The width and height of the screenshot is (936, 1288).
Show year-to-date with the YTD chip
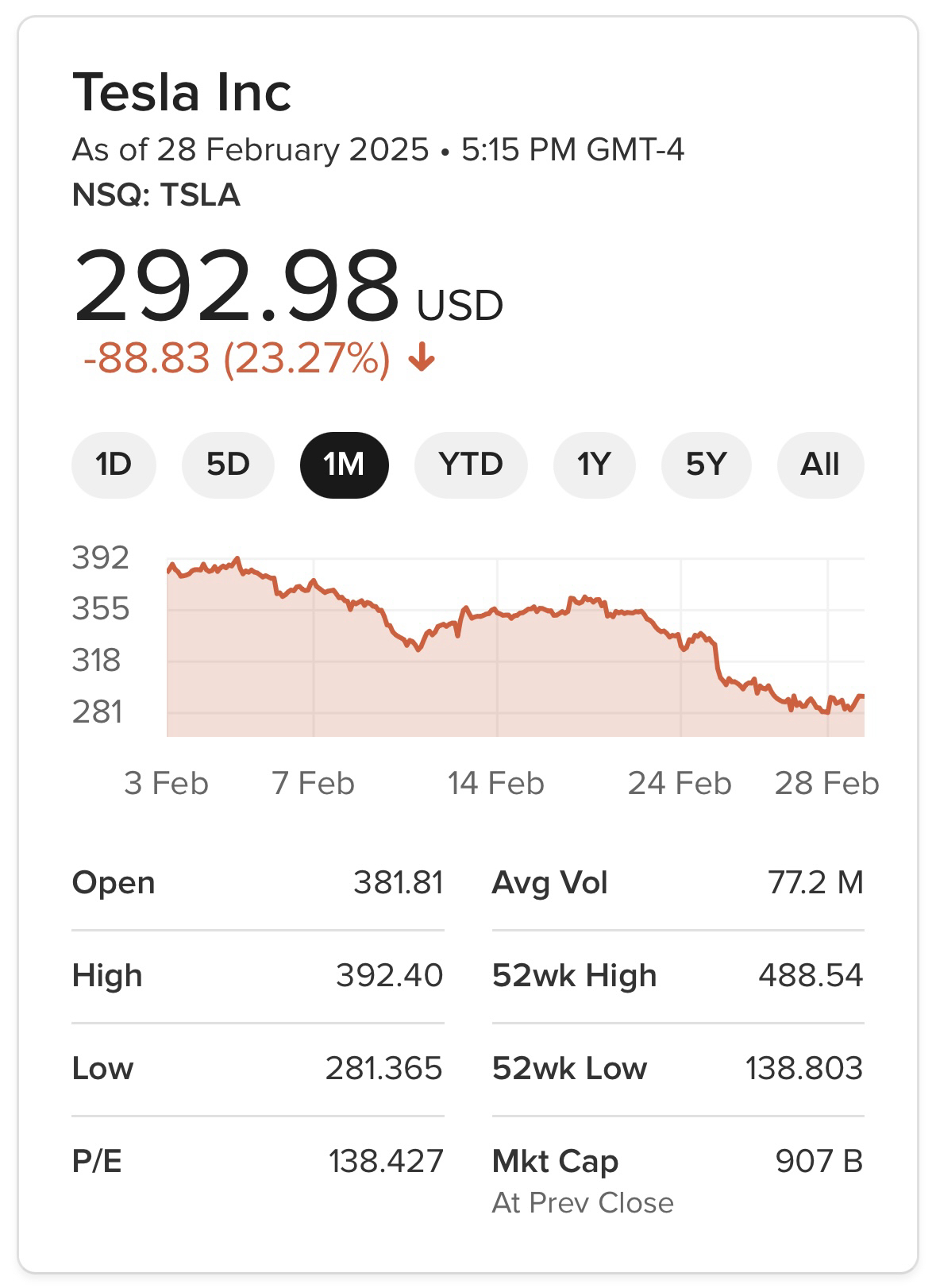click(x=471, y=465)
